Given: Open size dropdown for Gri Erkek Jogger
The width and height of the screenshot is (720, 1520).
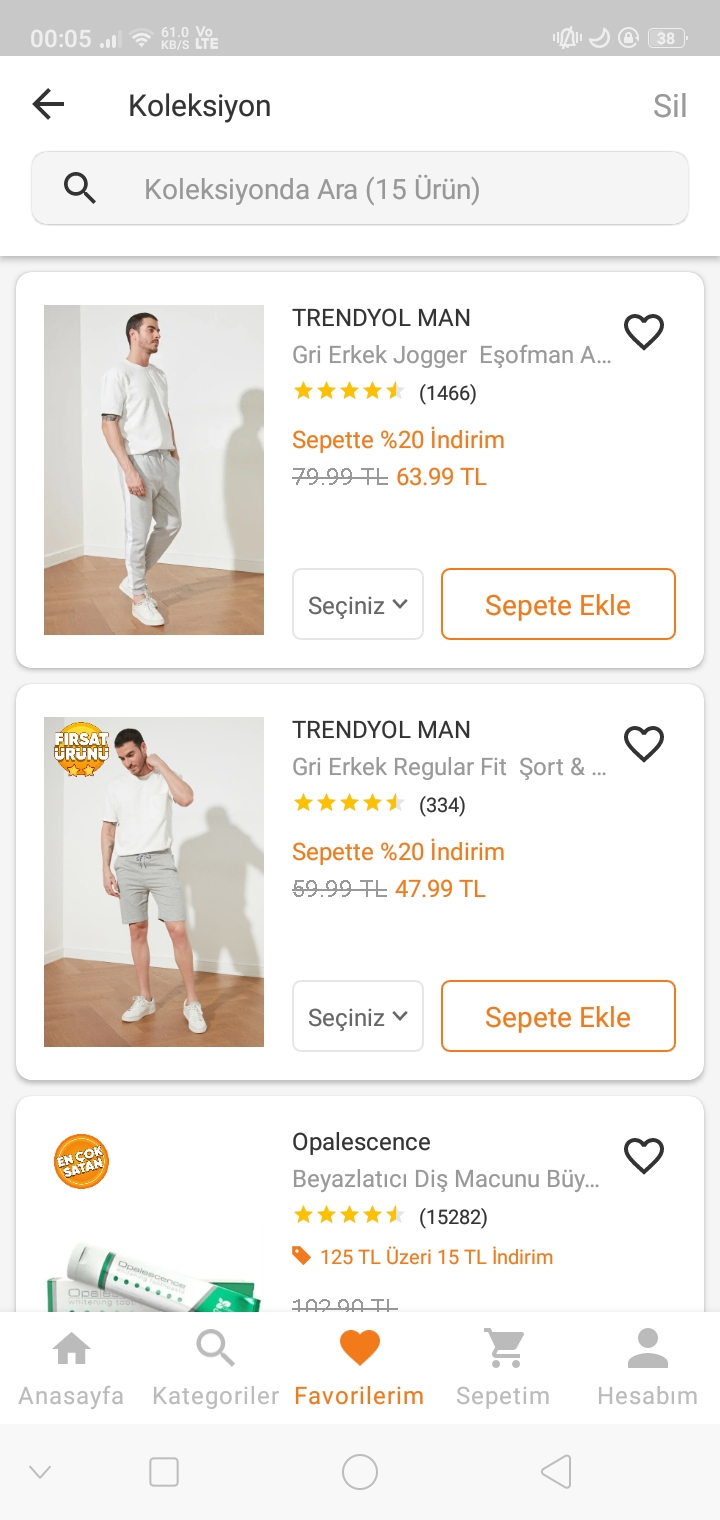Looking at the screenshot, I should click(x=358, y=604).
